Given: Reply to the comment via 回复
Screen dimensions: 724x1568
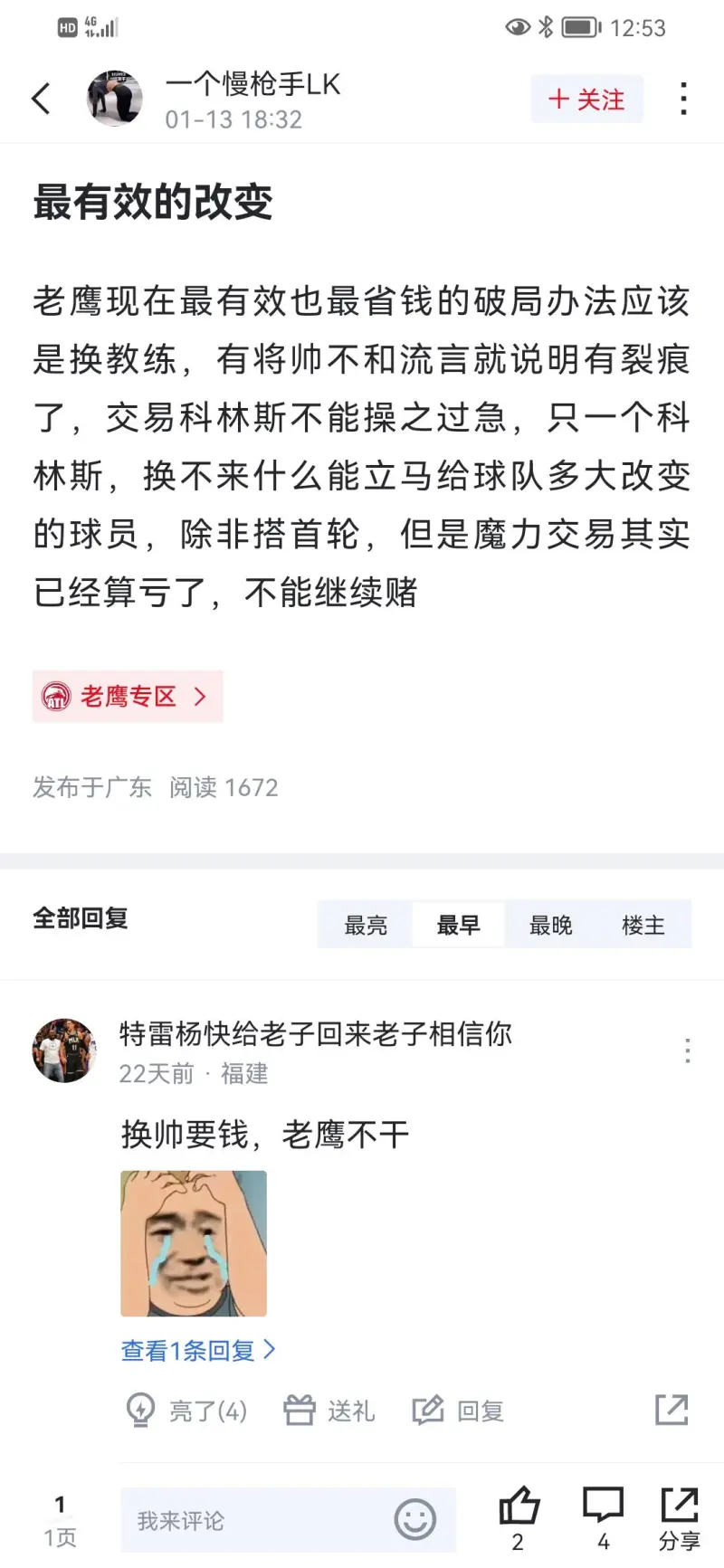Looking at the screenshot, I should [x=458, y=1411].
